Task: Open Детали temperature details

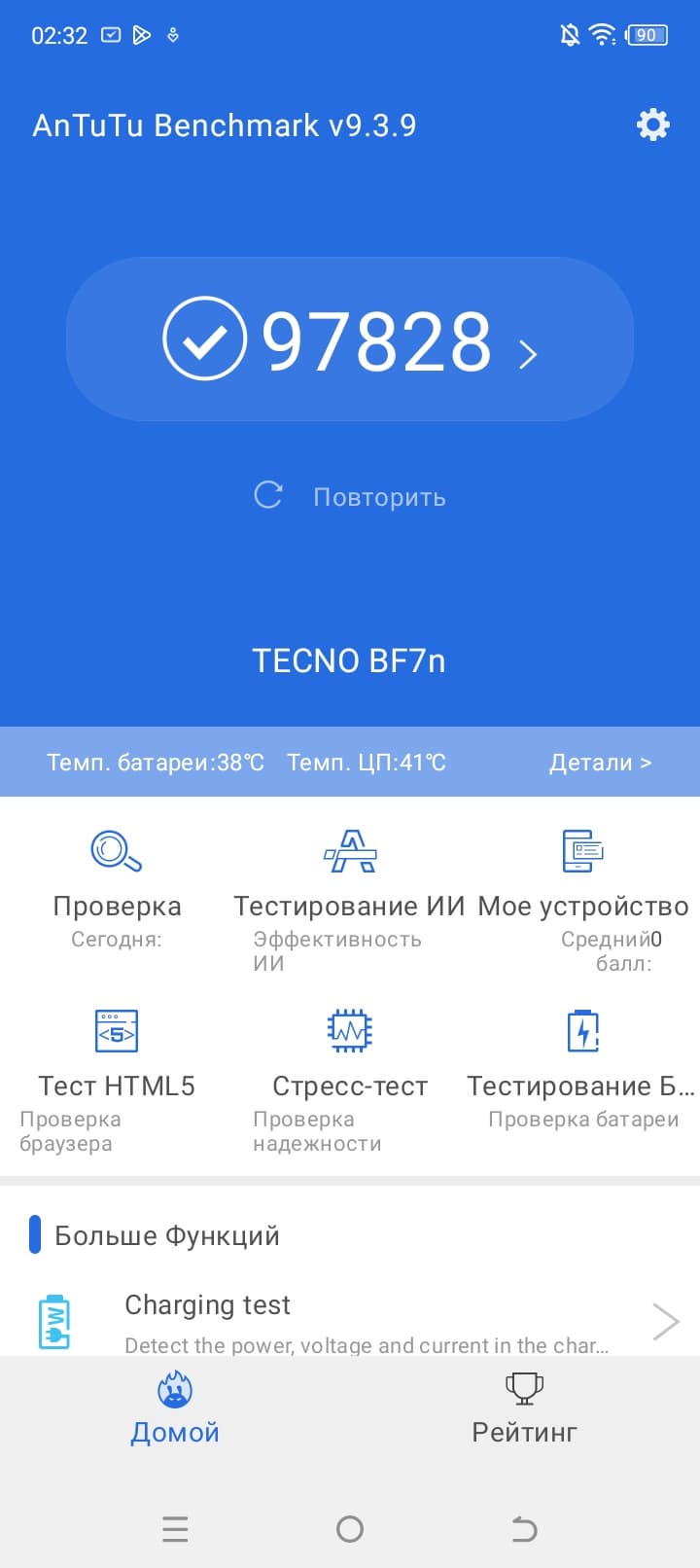Action: tap(600, 762)
